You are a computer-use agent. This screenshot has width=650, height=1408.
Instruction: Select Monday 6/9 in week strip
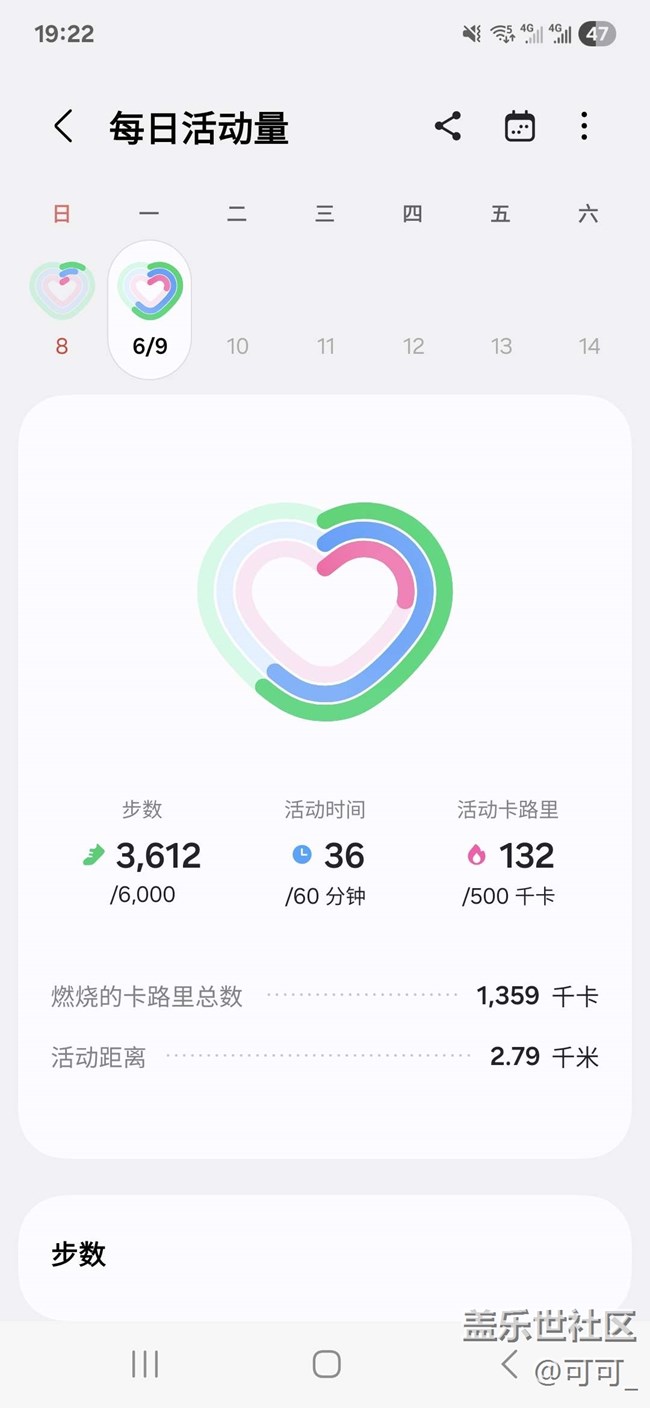pos(150,310)
